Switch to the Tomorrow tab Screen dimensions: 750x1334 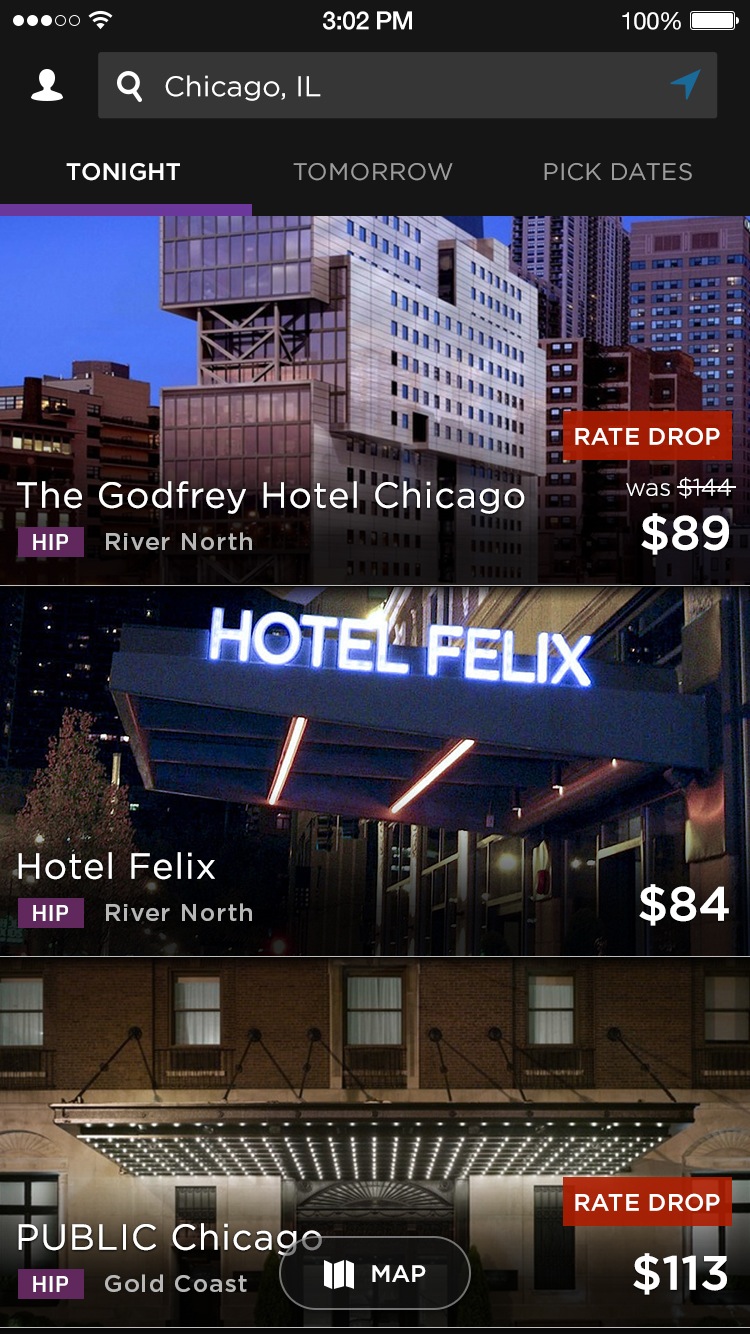373,172
